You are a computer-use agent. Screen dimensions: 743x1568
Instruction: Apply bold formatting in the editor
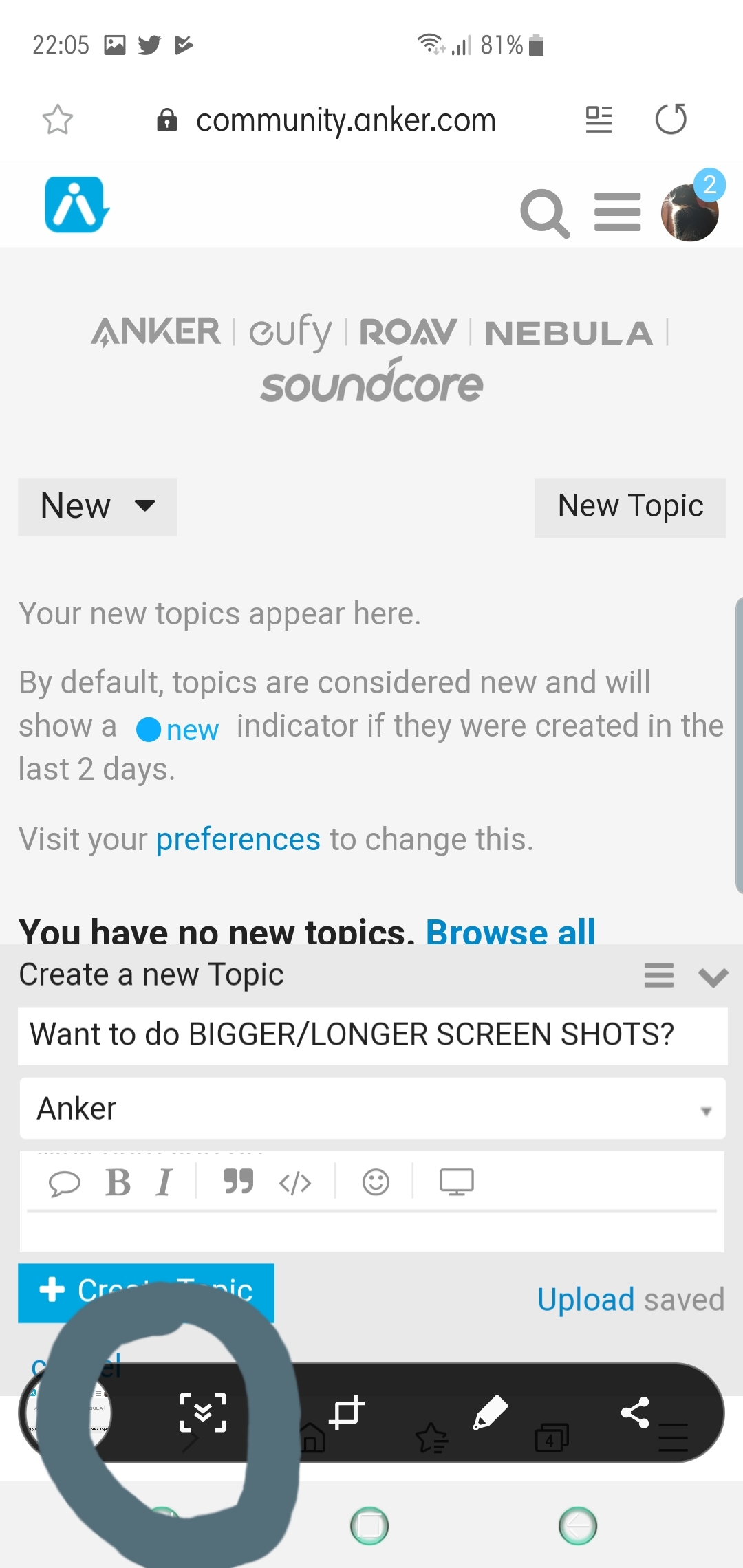click(x=118, y=1183)
